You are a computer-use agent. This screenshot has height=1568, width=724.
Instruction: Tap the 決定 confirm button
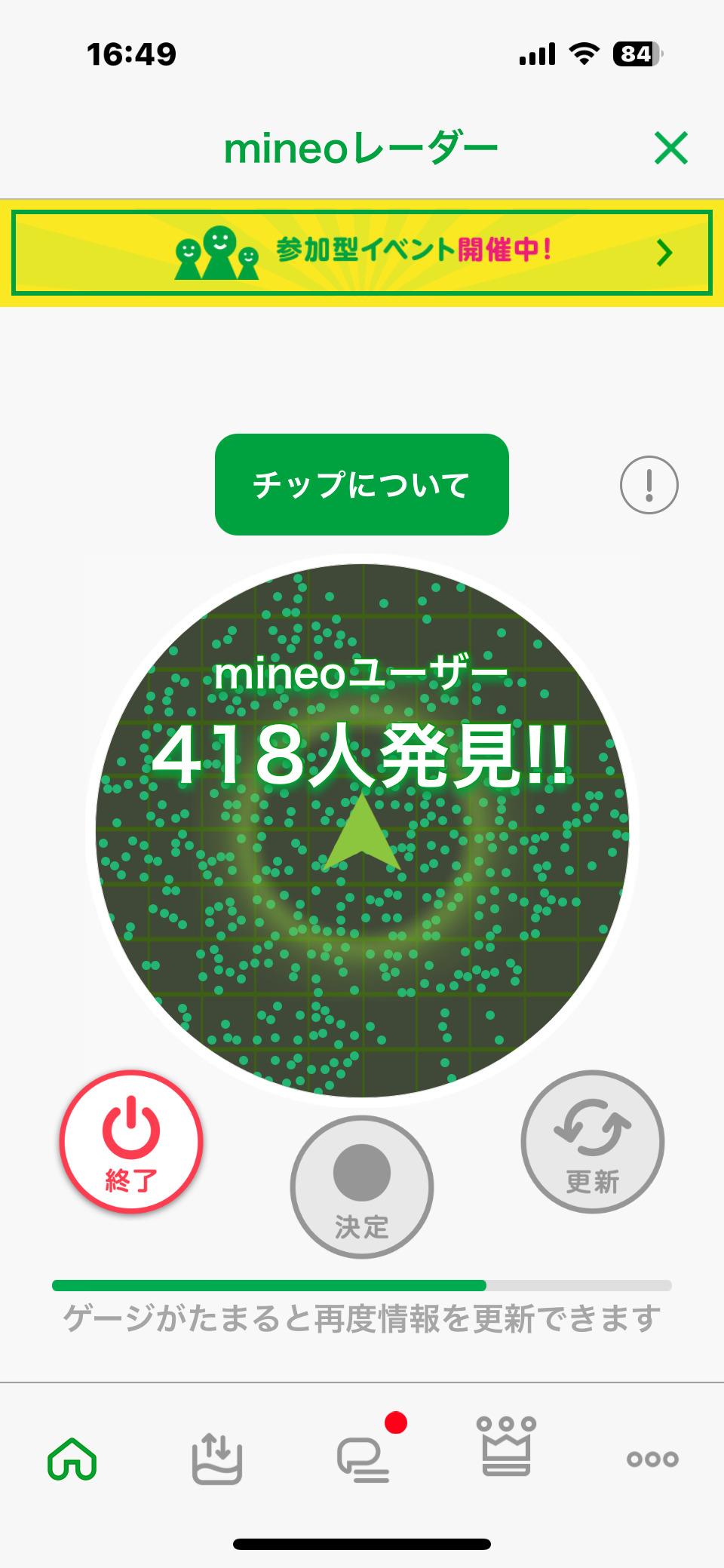click(362, 1186)
